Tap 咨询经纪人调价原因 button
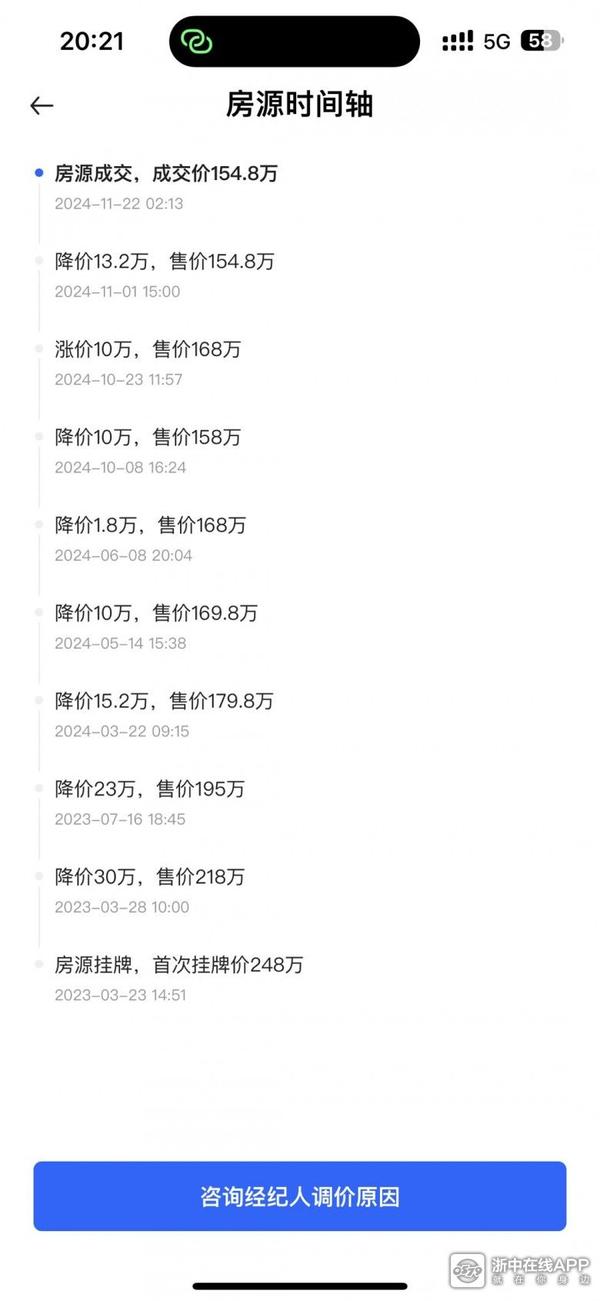Image resolution: width=600 pixels, height=1301 pixels. click(300, 1196)
